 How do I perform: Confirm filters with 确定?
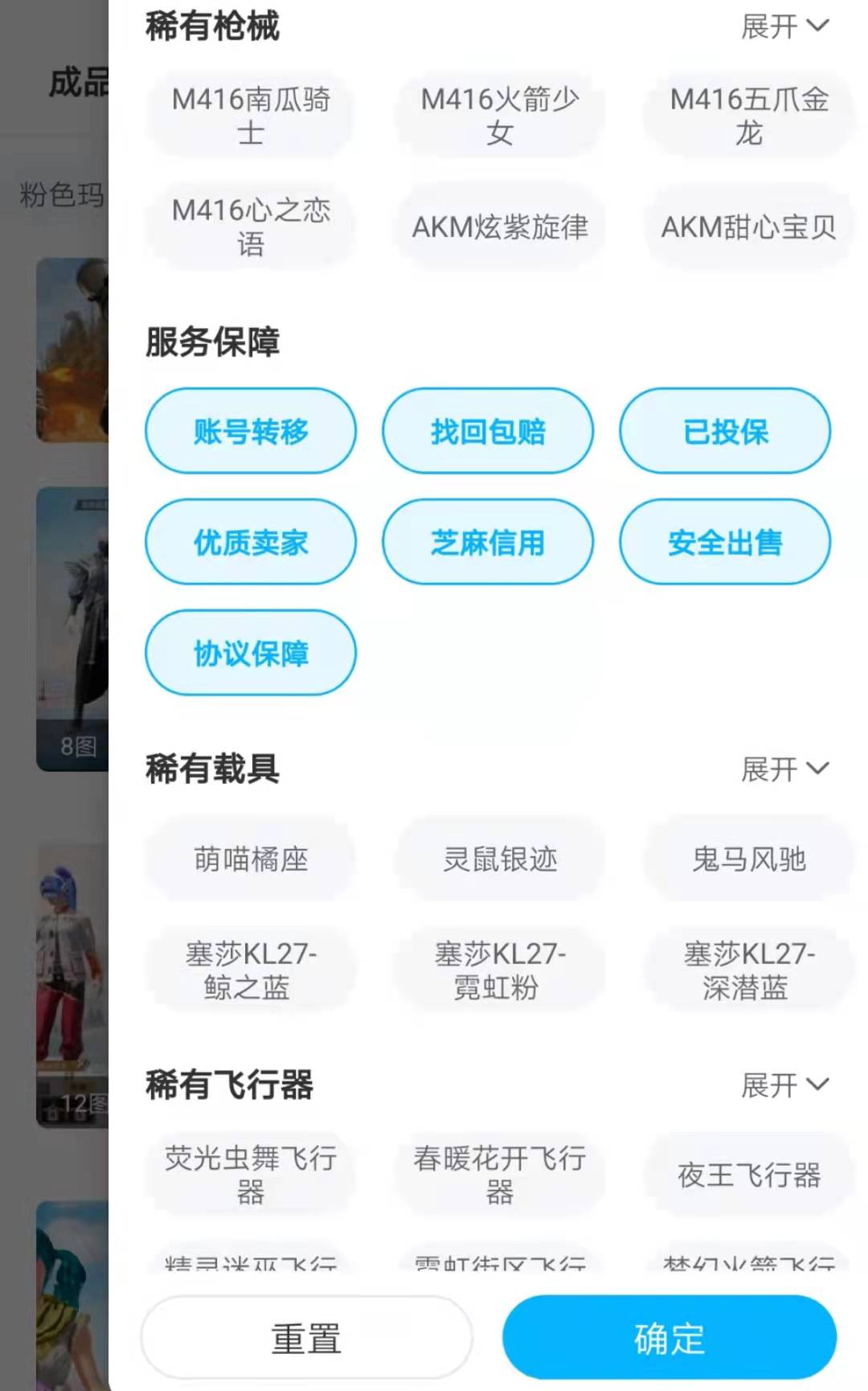[x=669, y=1339]
